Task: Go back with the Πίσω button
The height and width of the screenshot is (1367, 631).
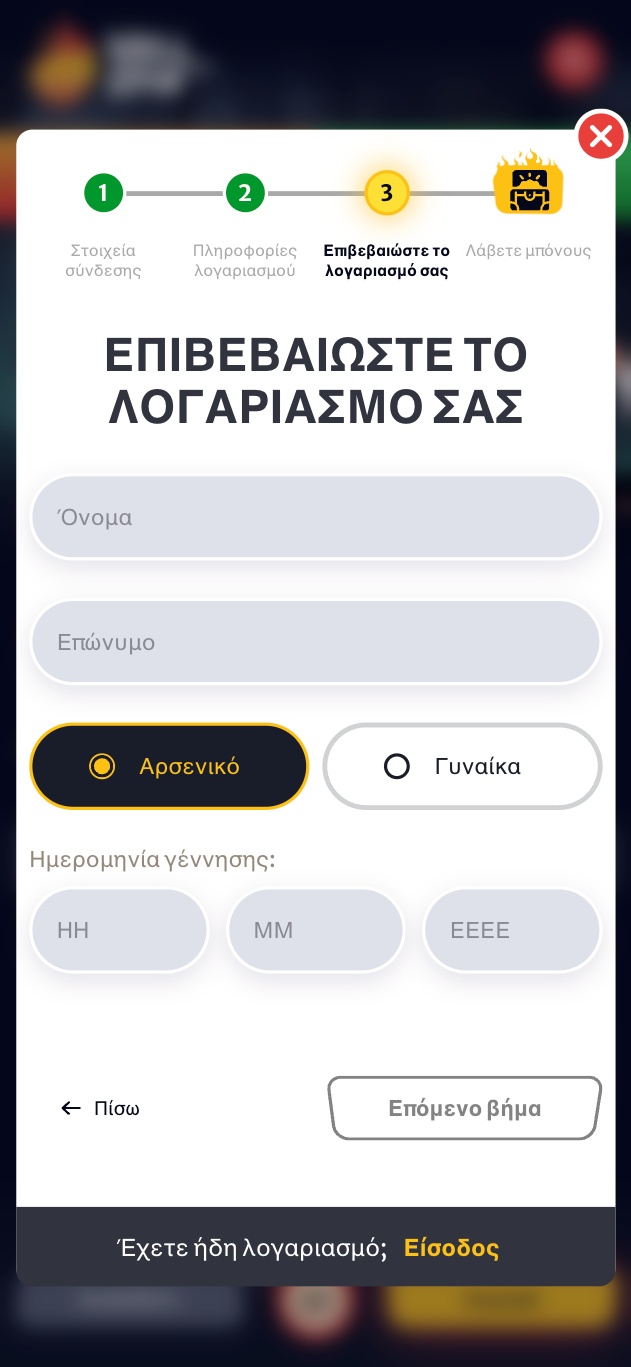Action: coord(101,1108)
